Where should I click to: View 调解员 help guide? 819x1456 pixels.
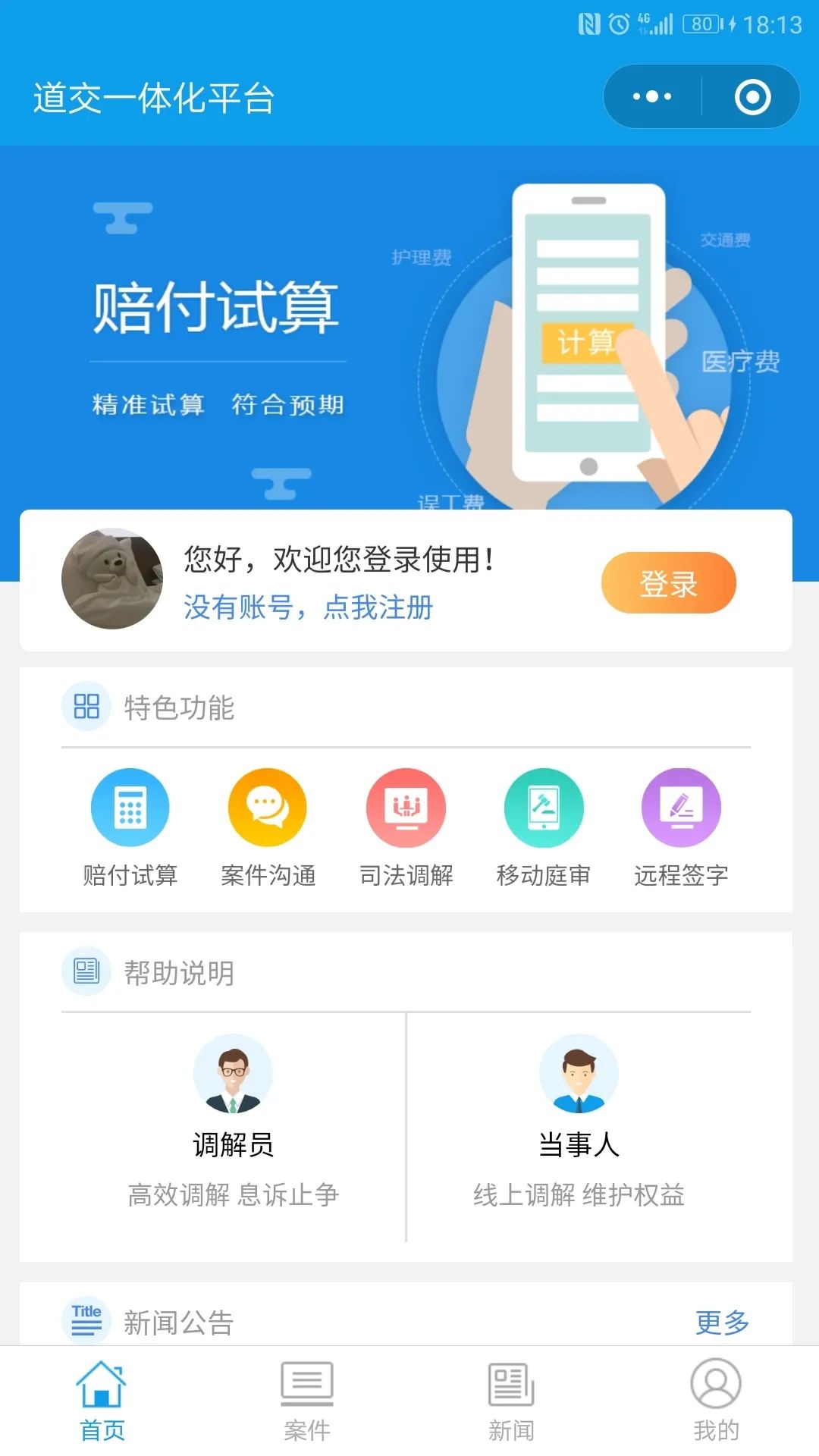point(234,1122)
